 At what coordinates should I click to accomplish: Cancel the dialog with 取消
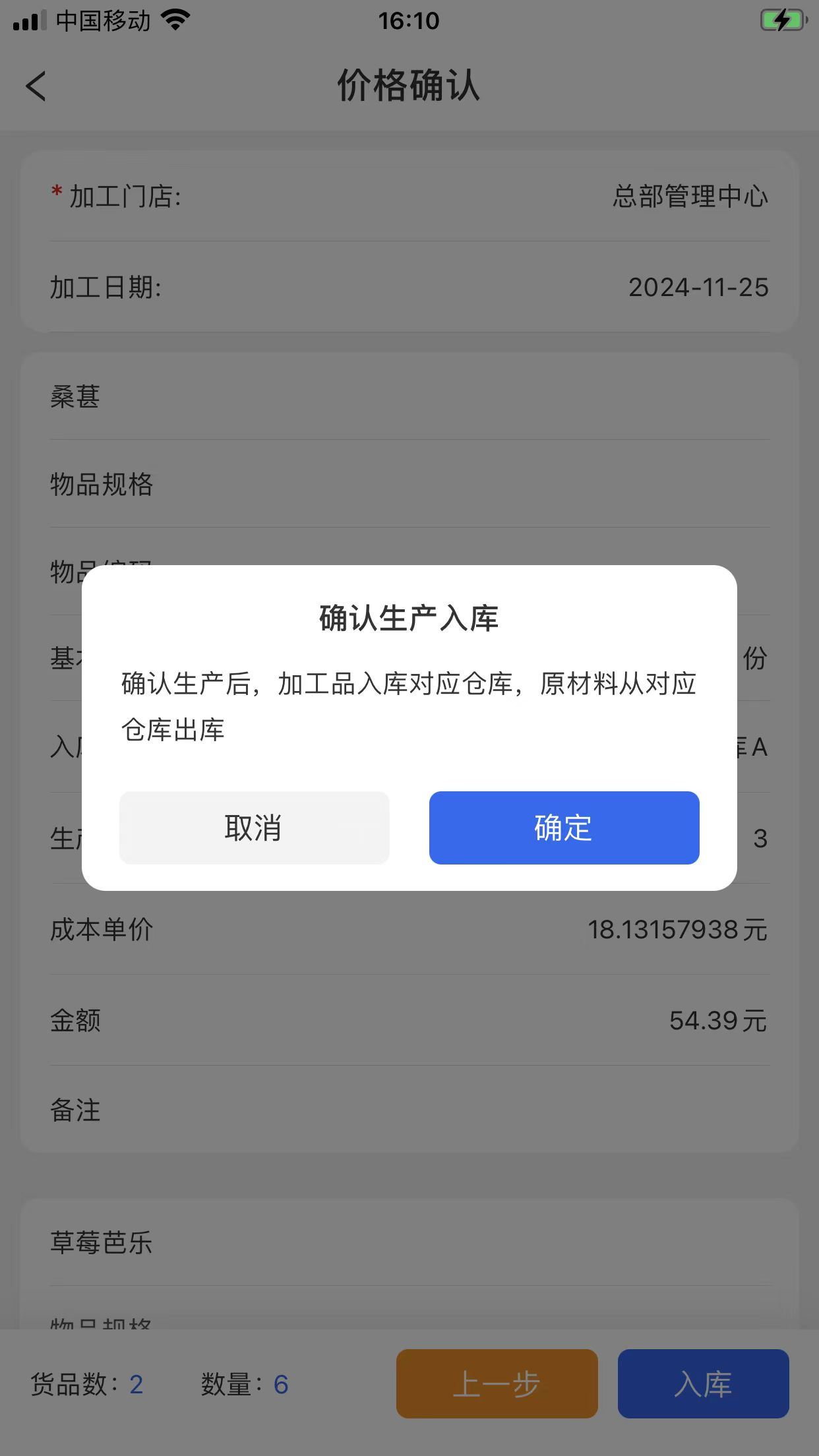pos(254,828)
